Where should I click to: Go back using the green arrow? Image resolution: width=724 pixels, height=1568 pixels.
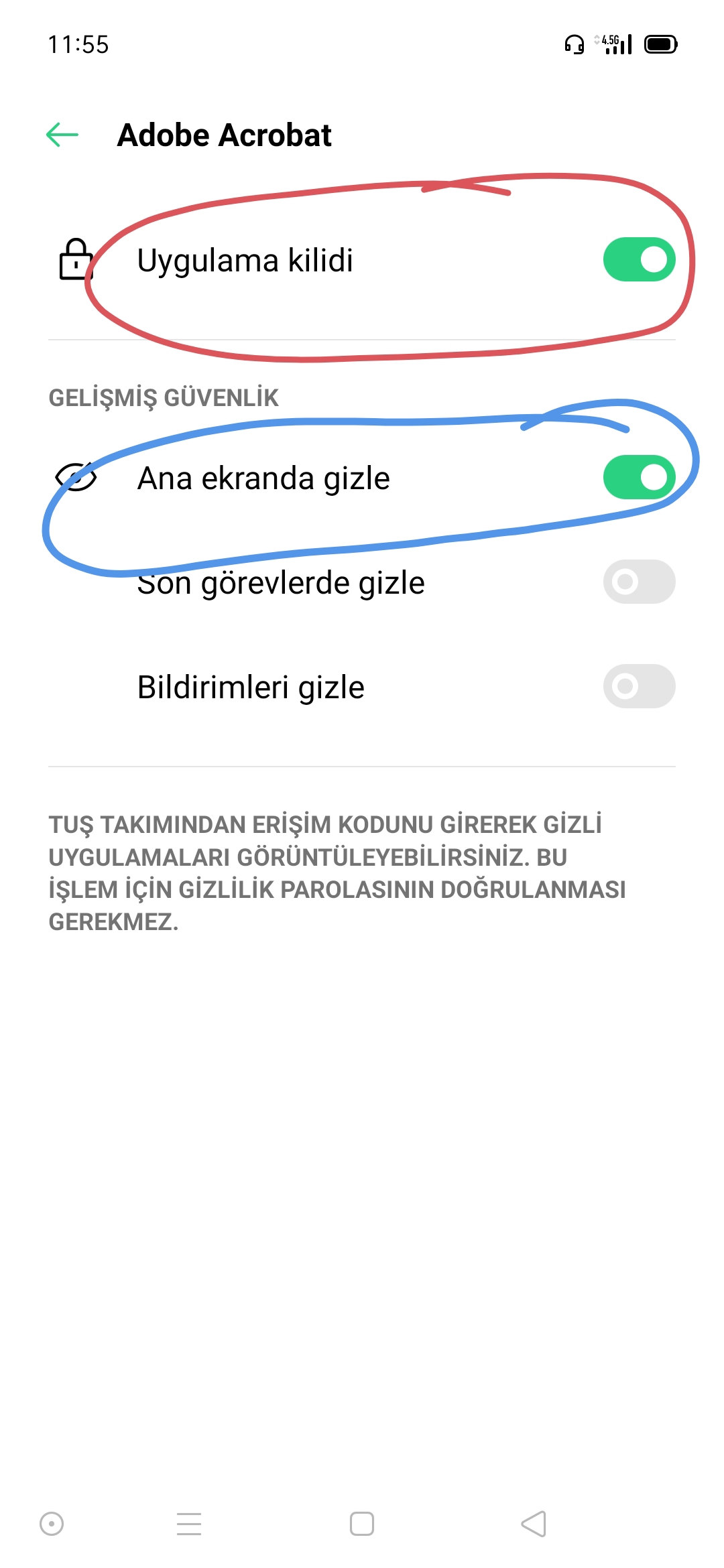62,135
